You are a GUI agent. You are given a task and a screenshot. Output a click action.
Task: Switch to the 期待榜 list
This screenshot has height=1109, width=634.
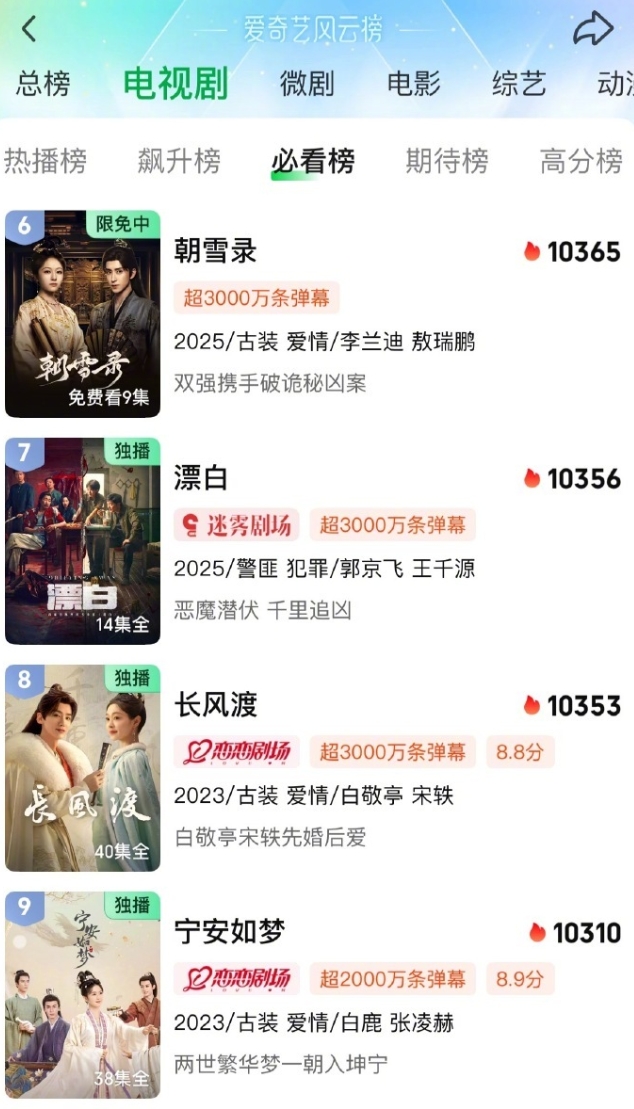coord(447,161)
